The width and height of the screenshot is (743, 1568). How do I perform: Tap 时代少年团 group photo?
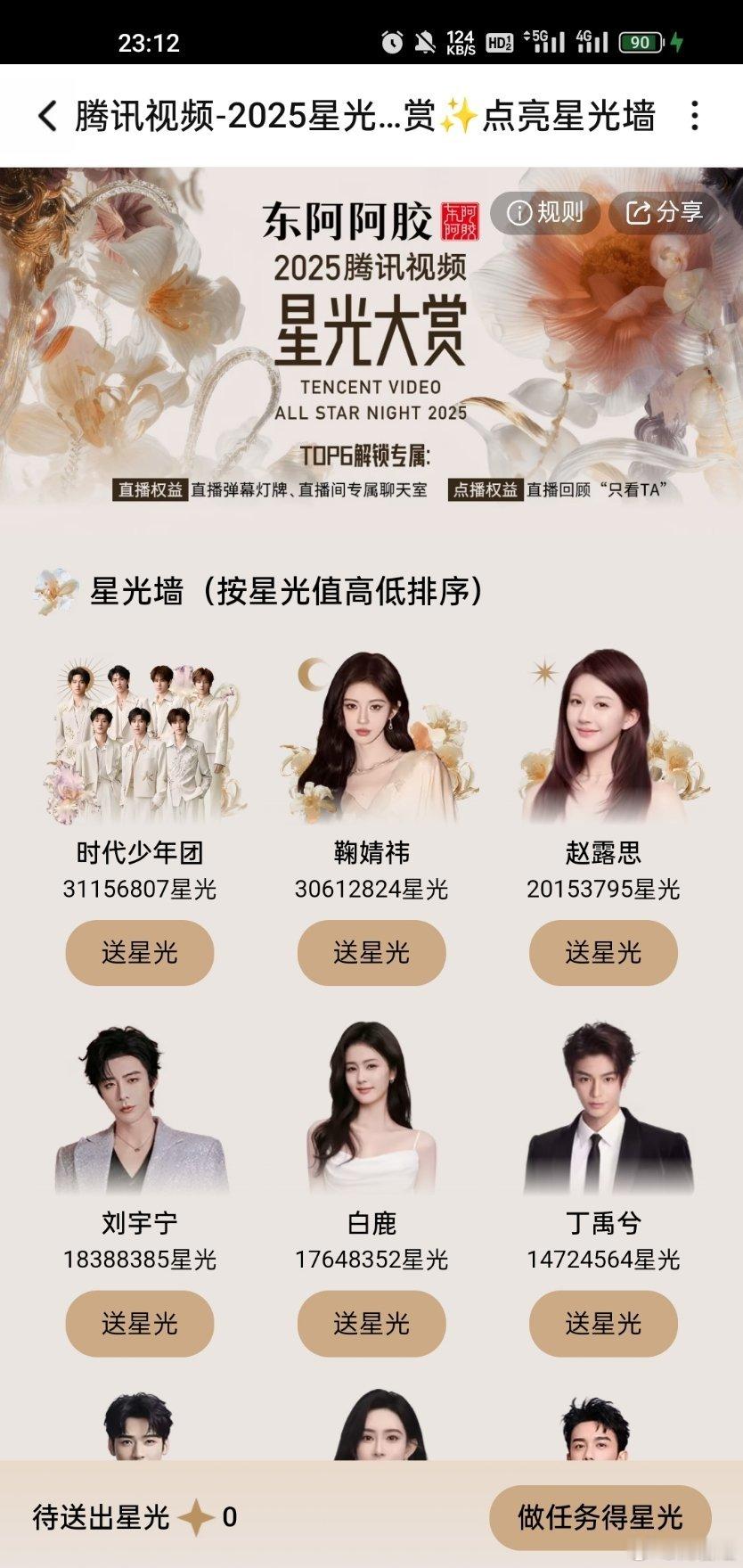140,740
